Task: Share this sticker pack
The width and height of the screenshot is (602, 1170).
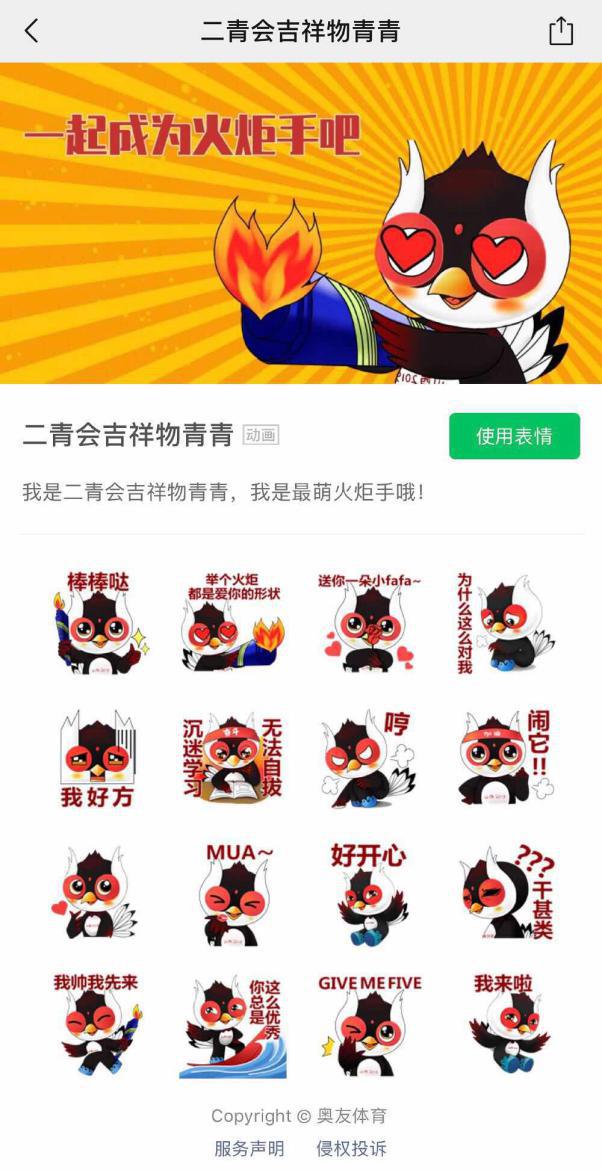Action: tap(561, 31)
